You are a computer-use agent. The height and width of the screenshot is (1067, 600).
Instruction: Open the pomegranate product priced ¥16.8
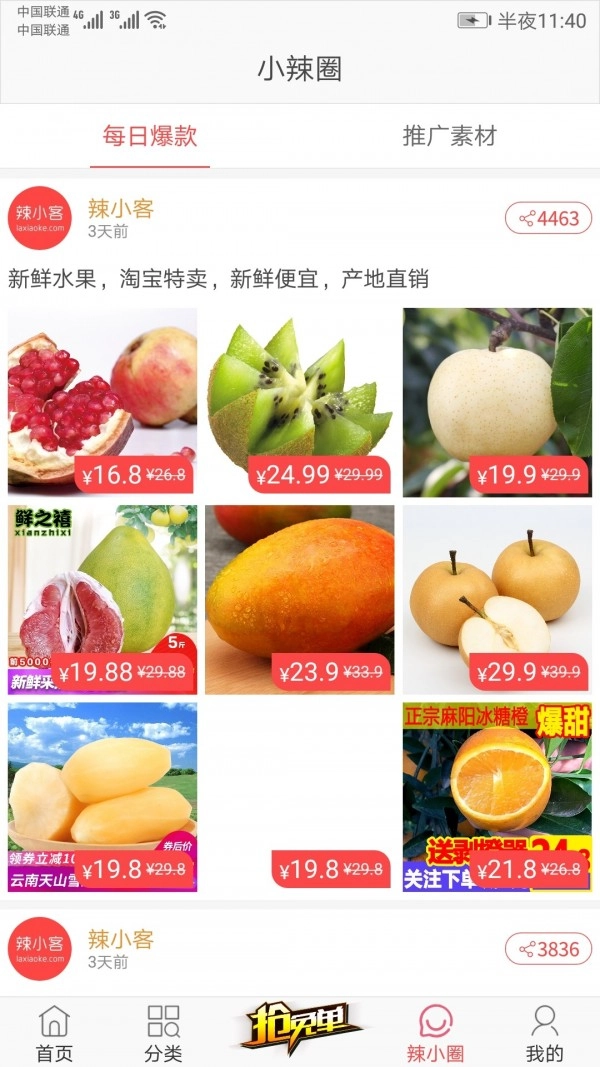point(102,402)
